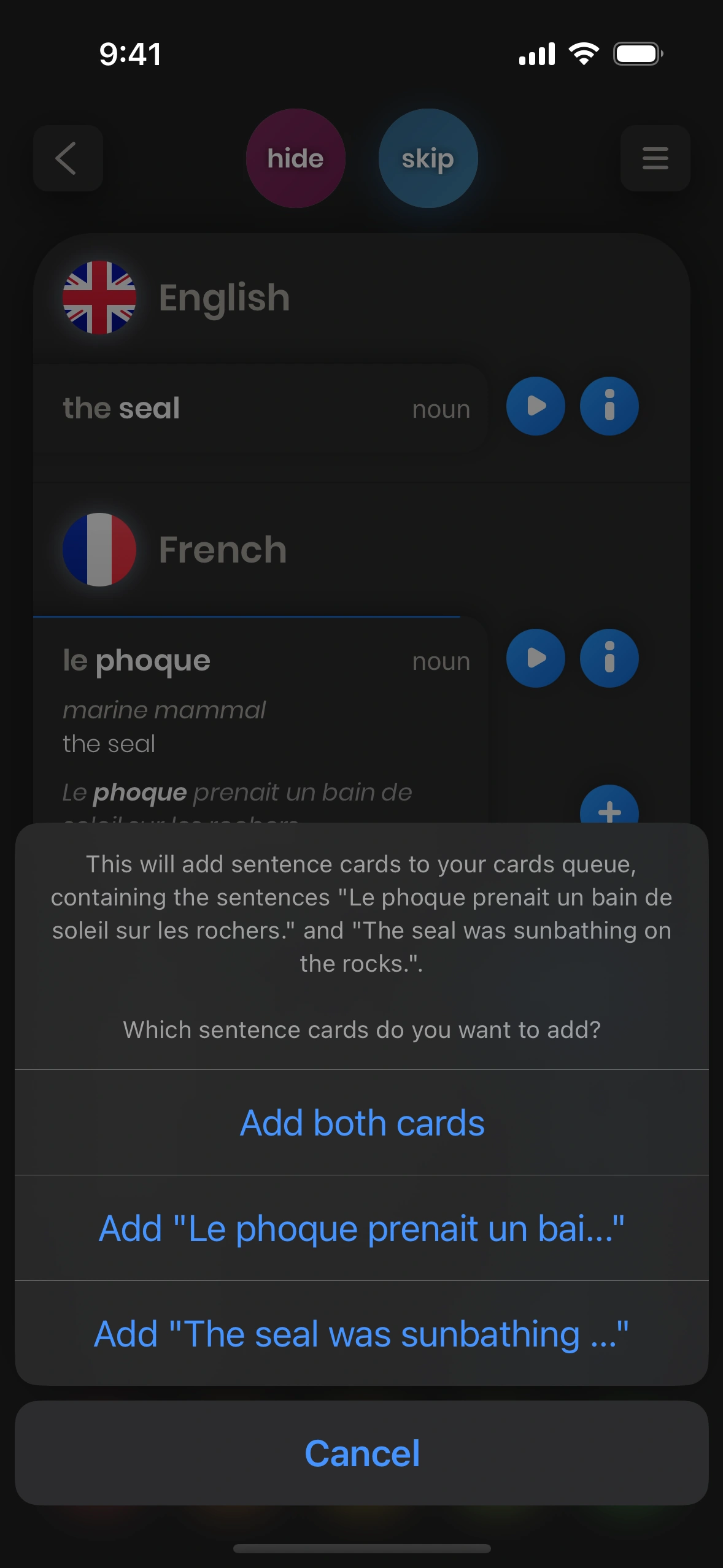Cancel the sentence cards dialog
The width and height of the screenshot is (723, 1568).
coord(361,1453)
